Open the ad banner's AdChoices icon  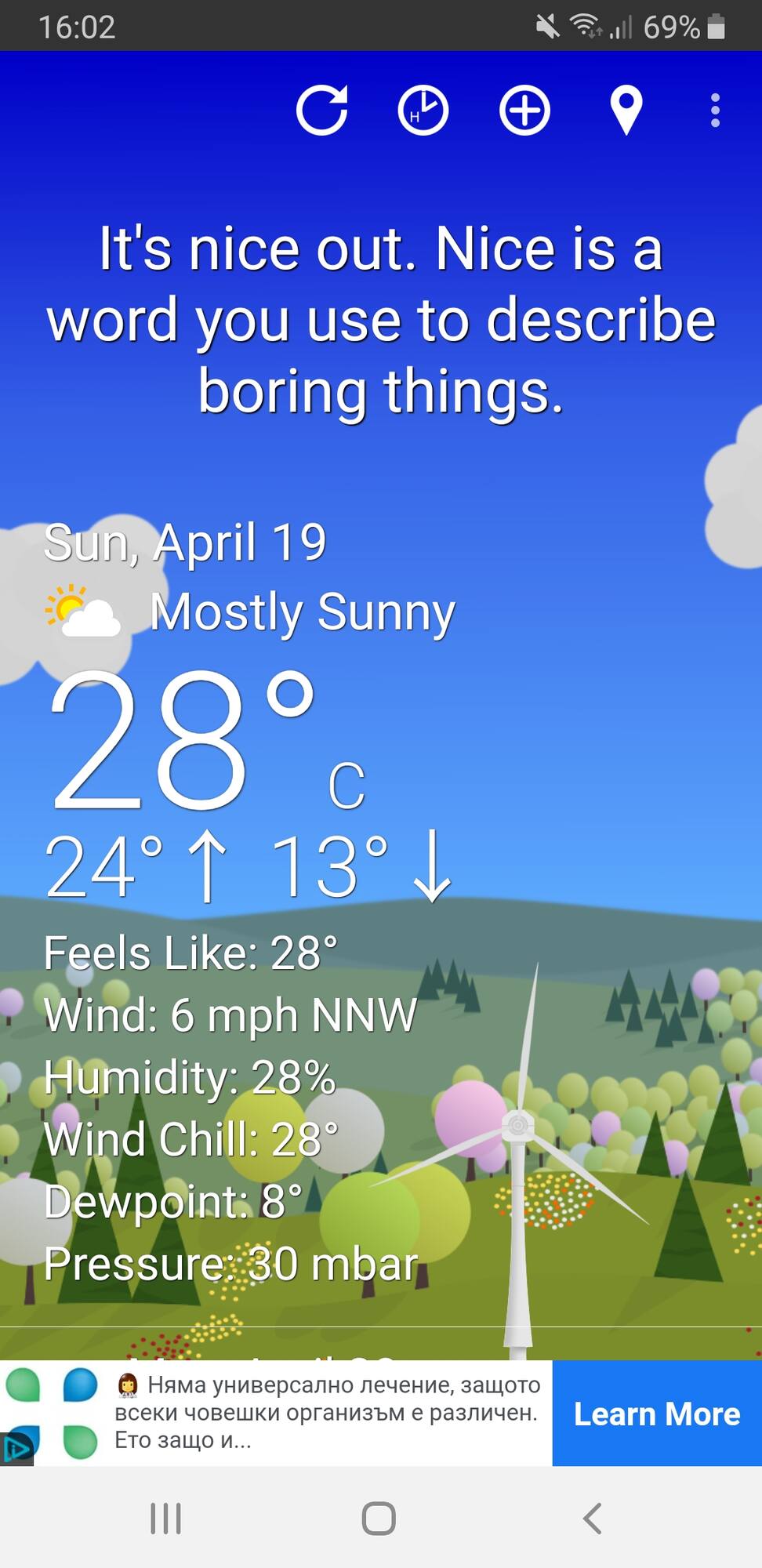tap(16, 1449)
